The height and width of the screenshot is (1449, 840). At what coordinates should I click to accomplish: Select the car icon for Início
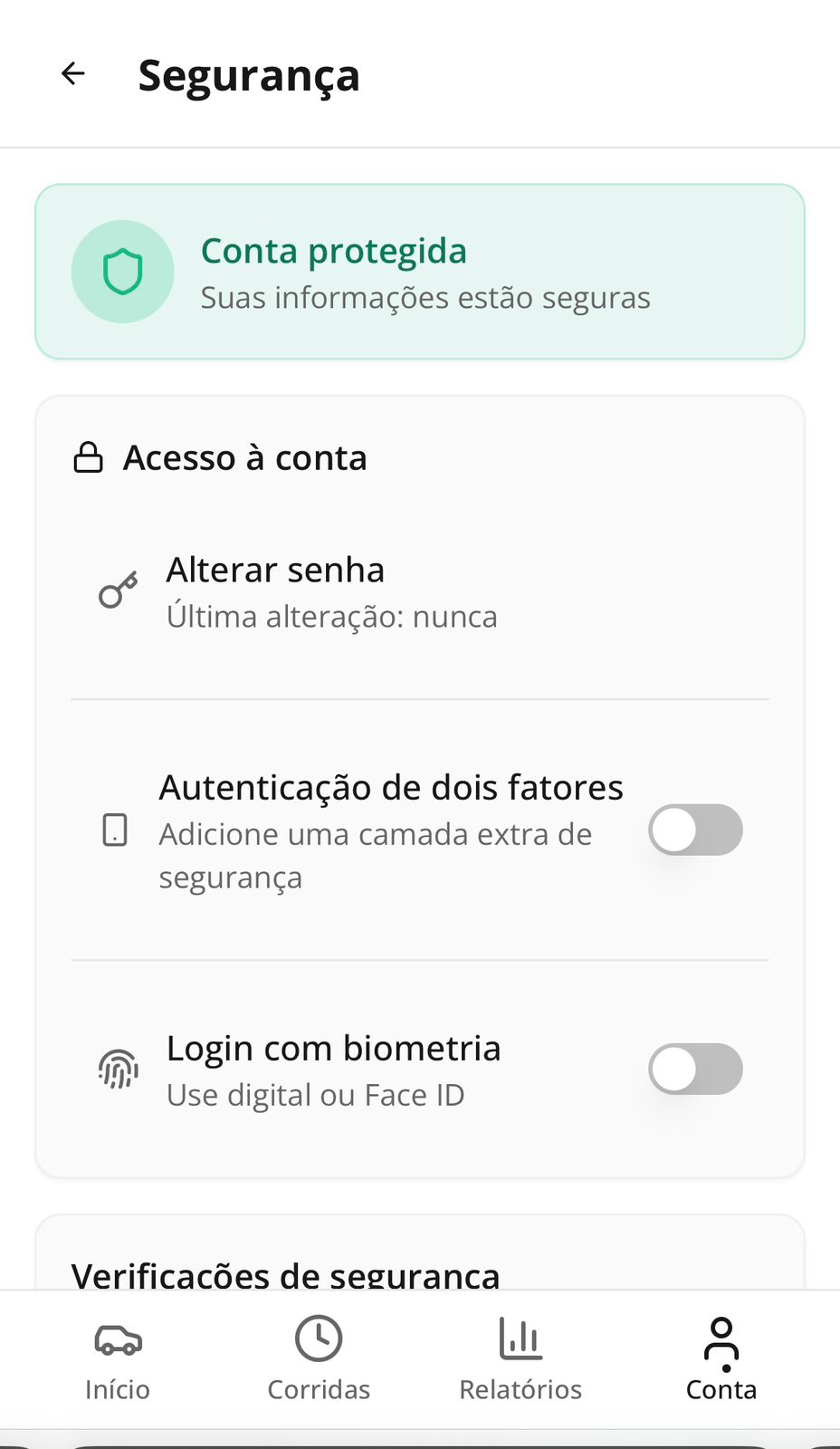point(117,1340)
